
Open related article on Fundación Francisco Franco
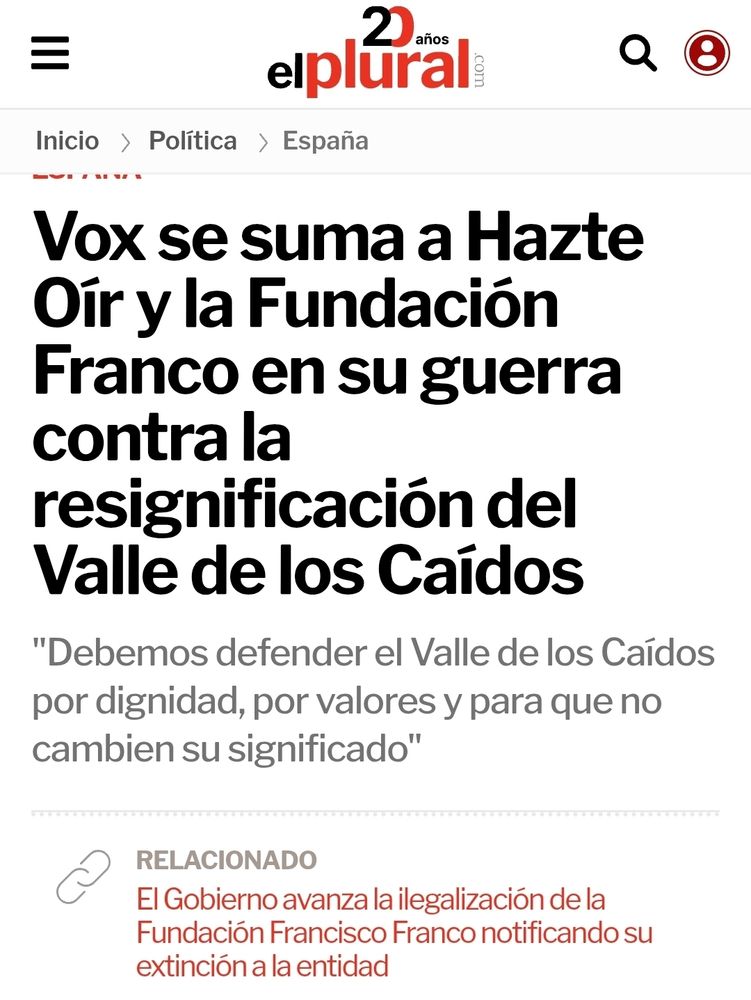point(393,933)
